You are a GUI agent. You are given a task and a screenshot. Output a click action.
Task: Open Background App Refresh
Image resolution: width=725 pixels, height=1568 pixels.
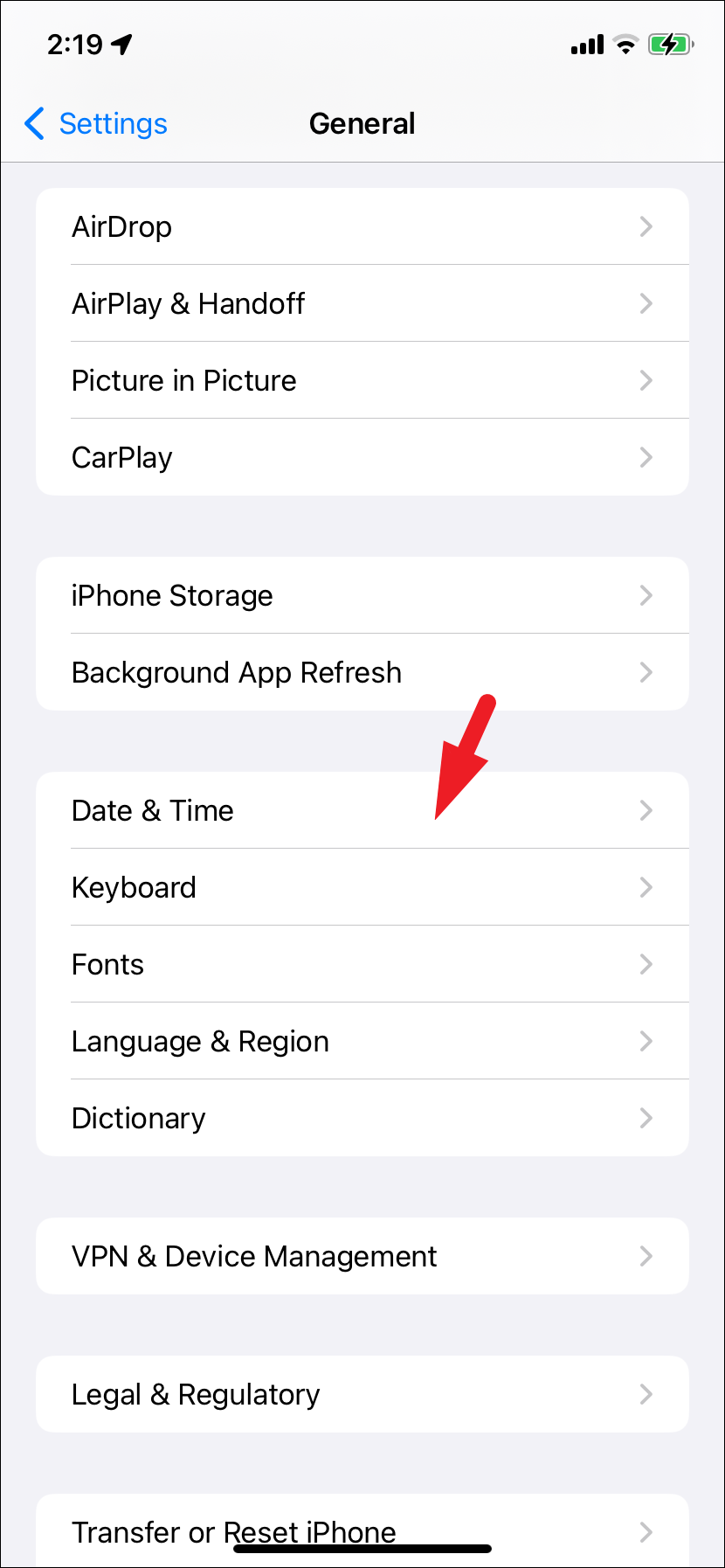[362, 672]
